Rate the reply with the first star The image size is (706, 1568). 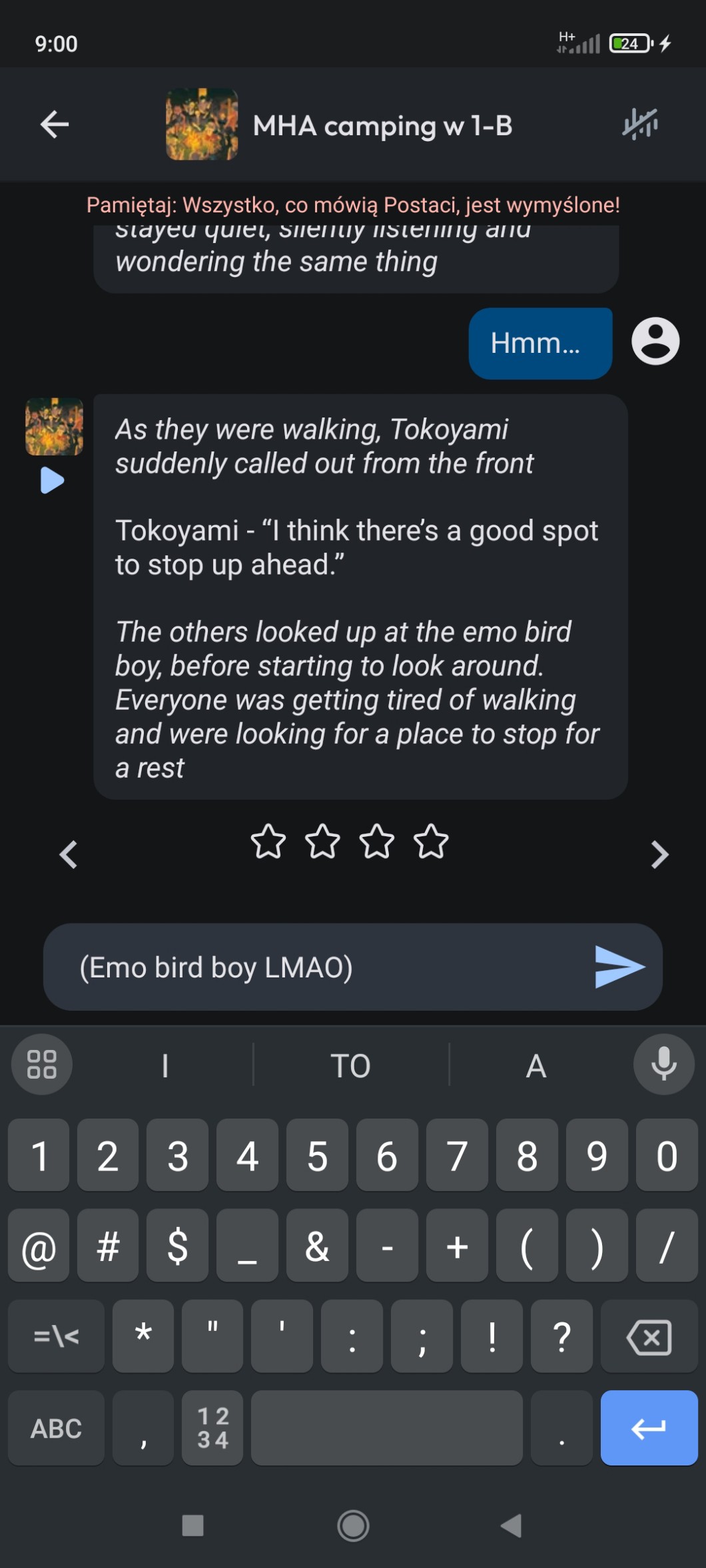click(268, 841)
